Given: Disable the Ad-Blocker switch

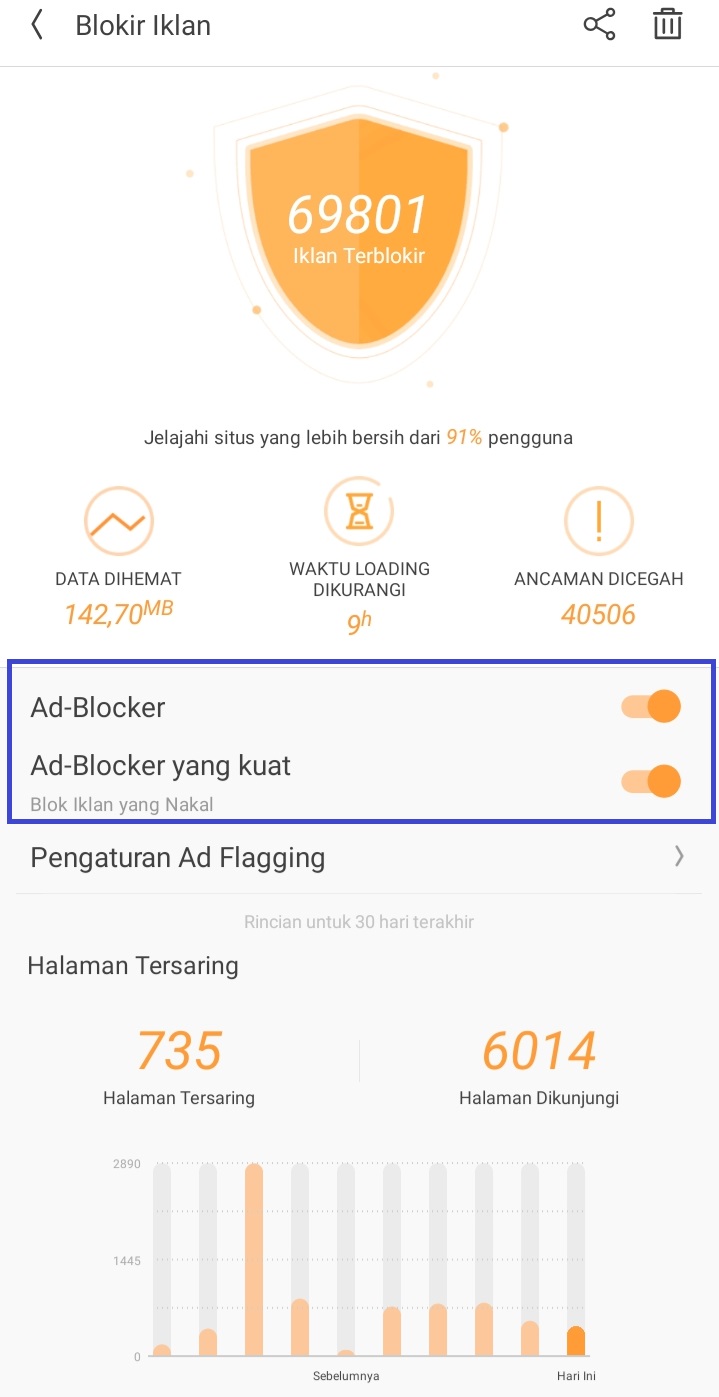Looking at the screenshot, I should (651, 707).
